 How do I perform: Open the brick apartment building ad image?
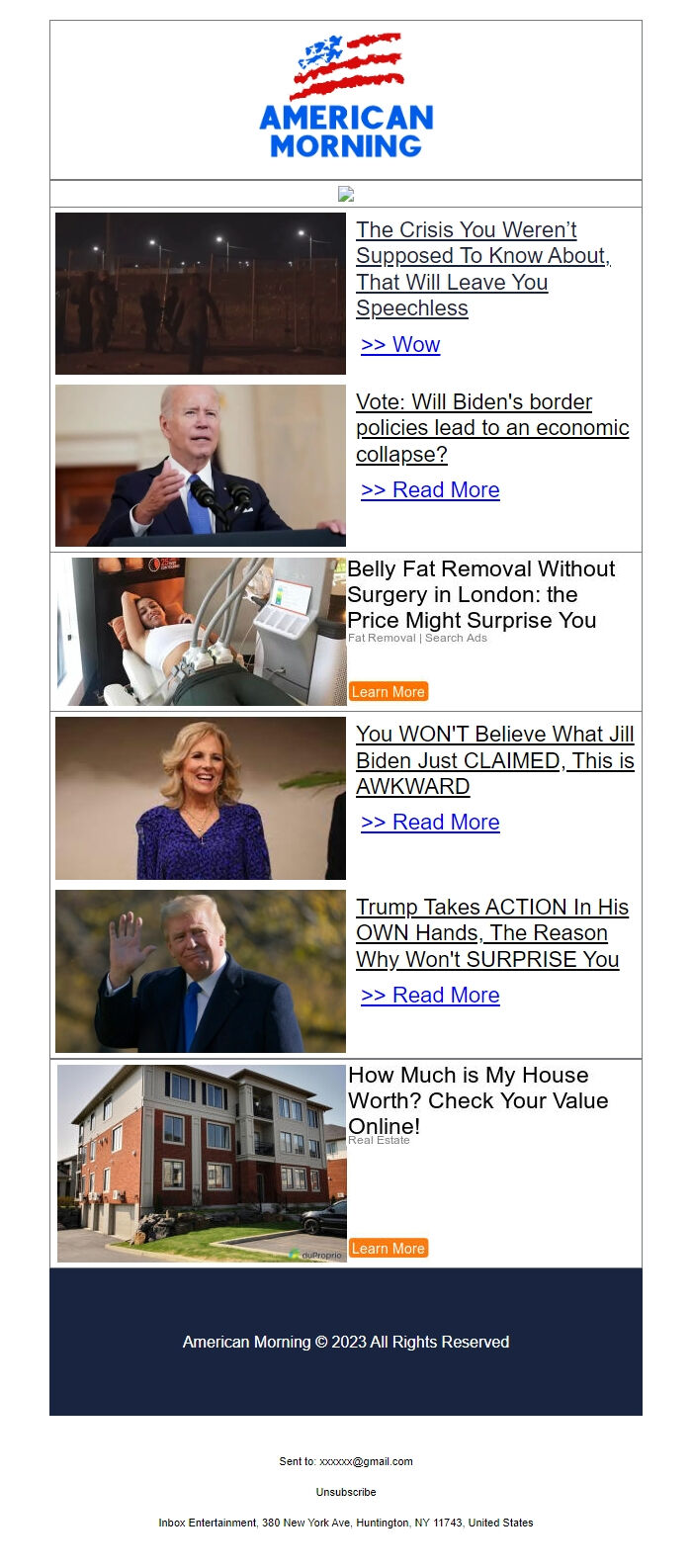[202, 1163]
